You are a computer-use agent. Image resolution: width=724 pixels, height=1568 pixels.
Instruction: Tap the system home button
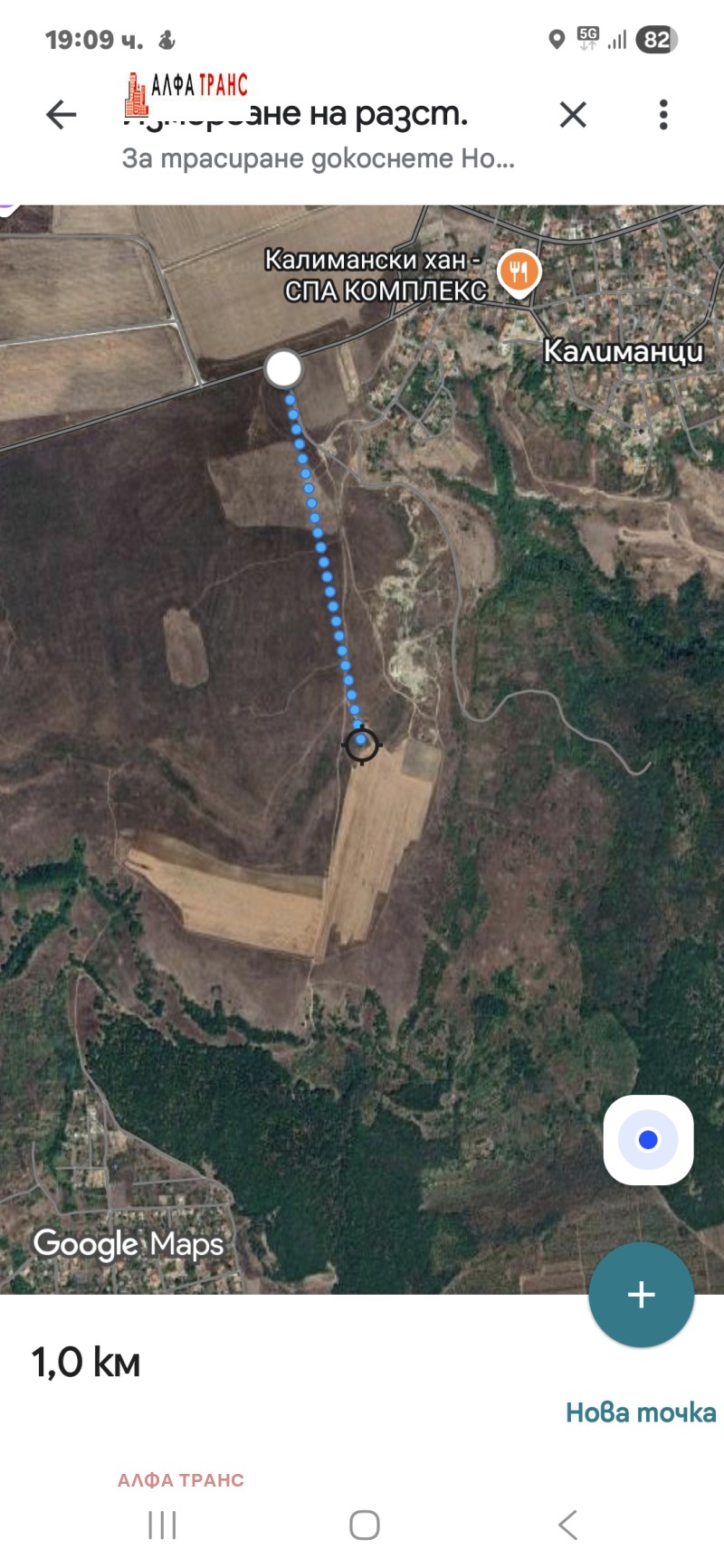[x=364, y=1525]
